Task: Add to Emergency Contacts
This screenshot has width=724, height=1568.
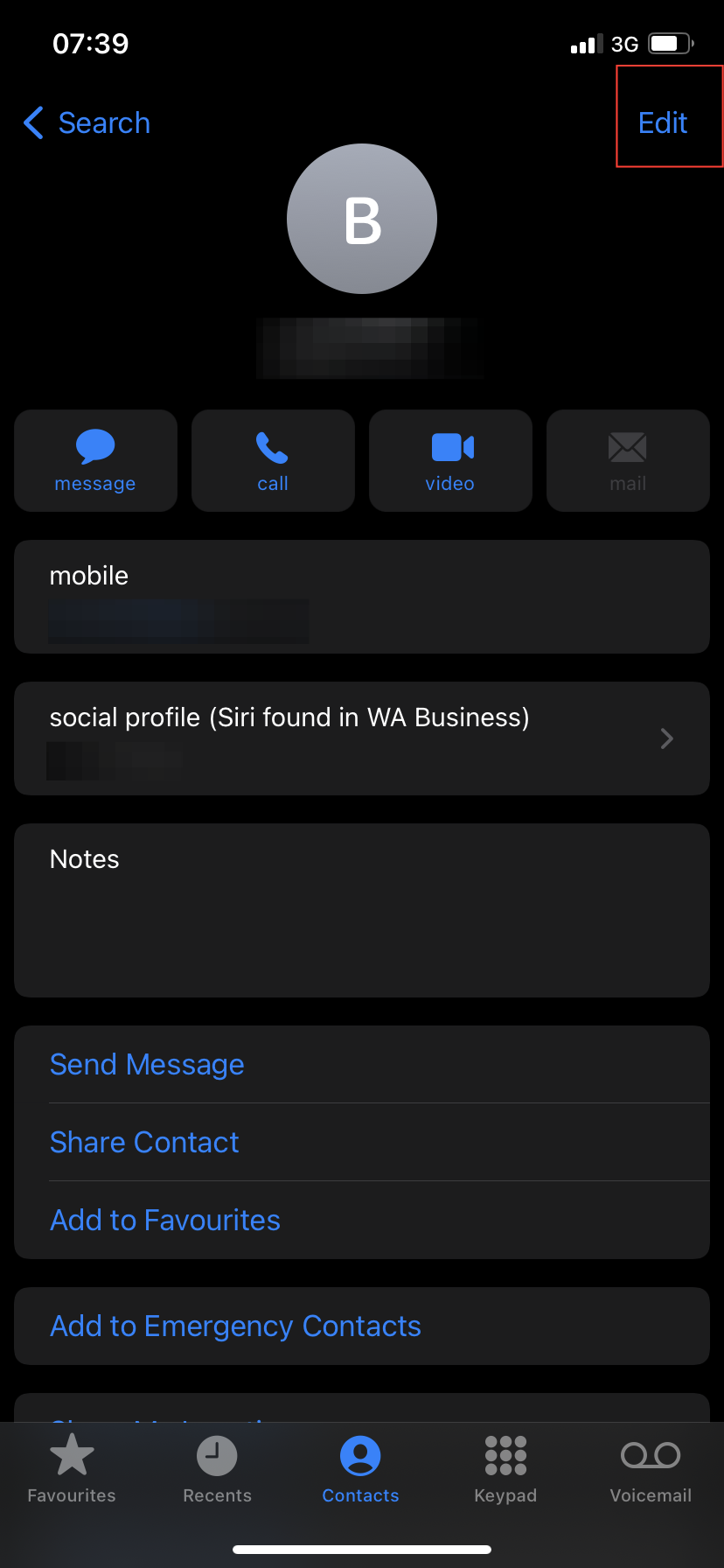Action: 235,1326
